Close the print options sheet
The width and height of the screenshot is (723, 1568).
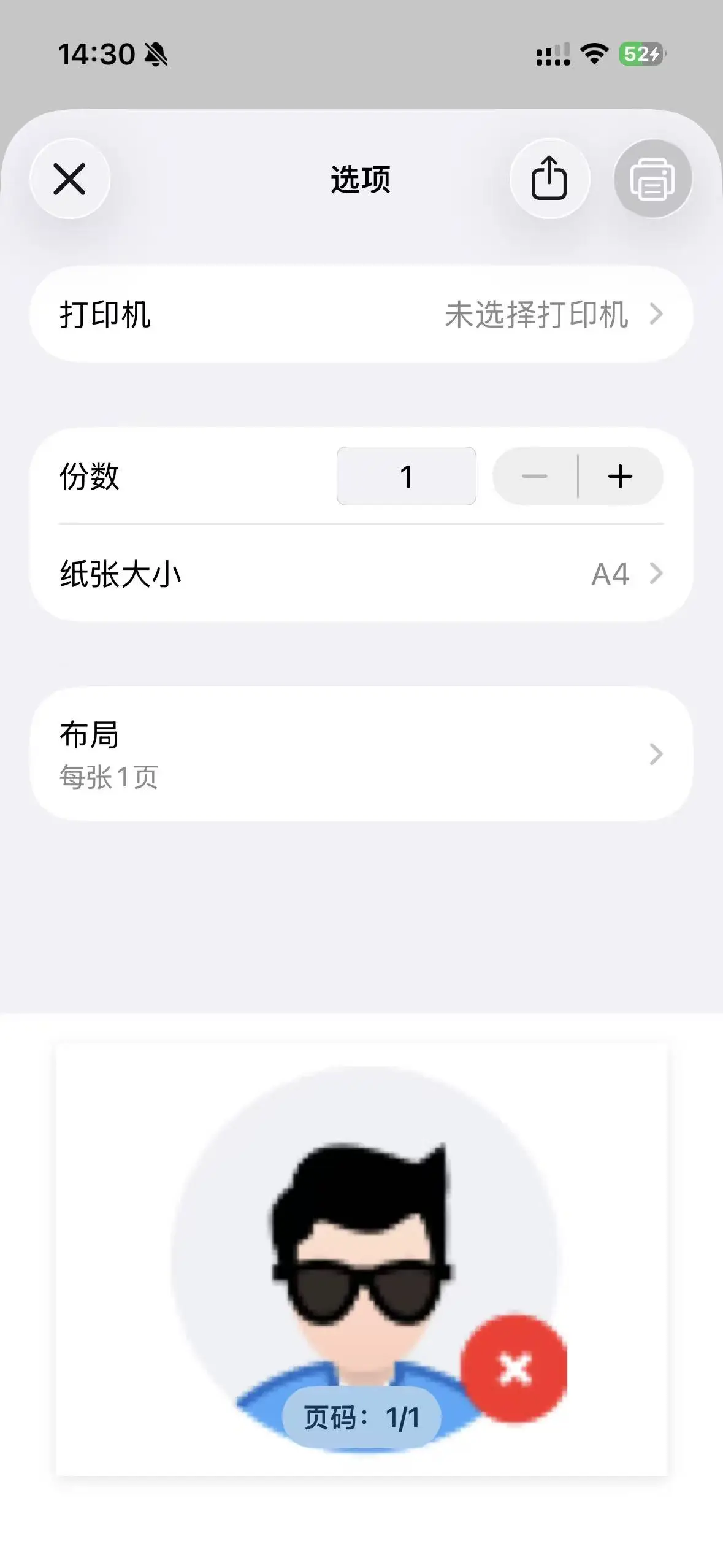pos(69,179)
